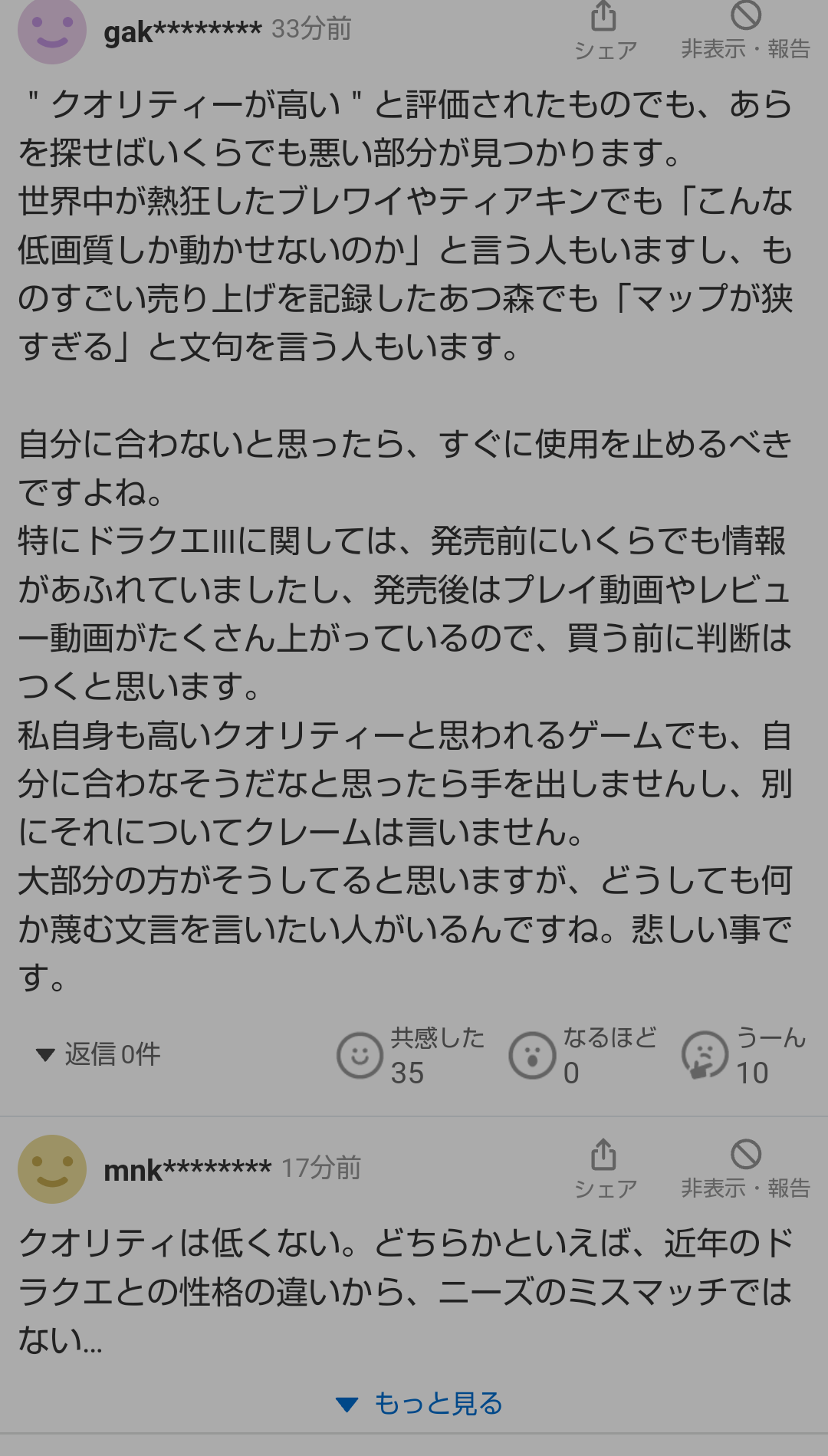This screenshot has width=828, height=1456.
Task: React 共感した to gak********'s comment
Action: tap(410, 1056)
